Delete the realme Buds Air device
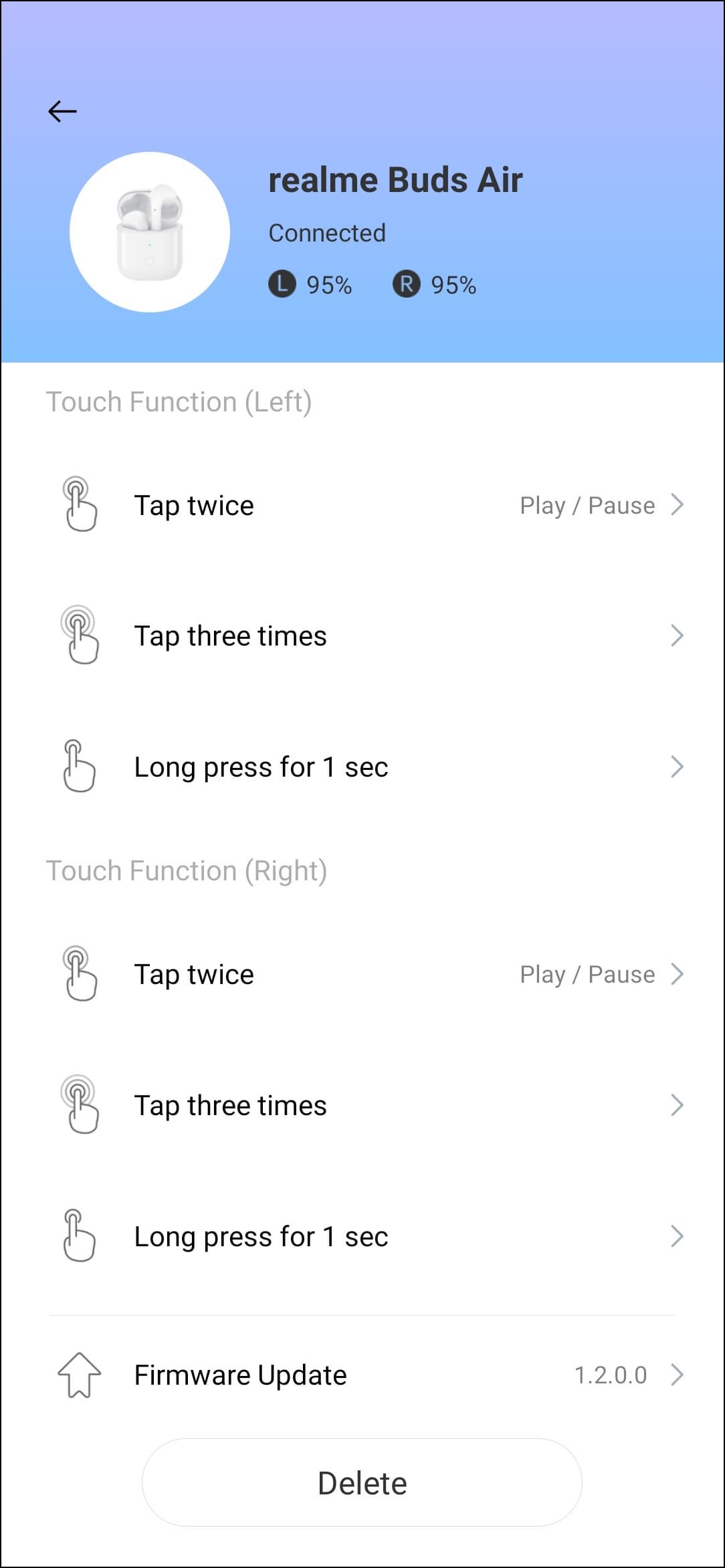This screenshot has width=725, height=1568. (362, 1483)
